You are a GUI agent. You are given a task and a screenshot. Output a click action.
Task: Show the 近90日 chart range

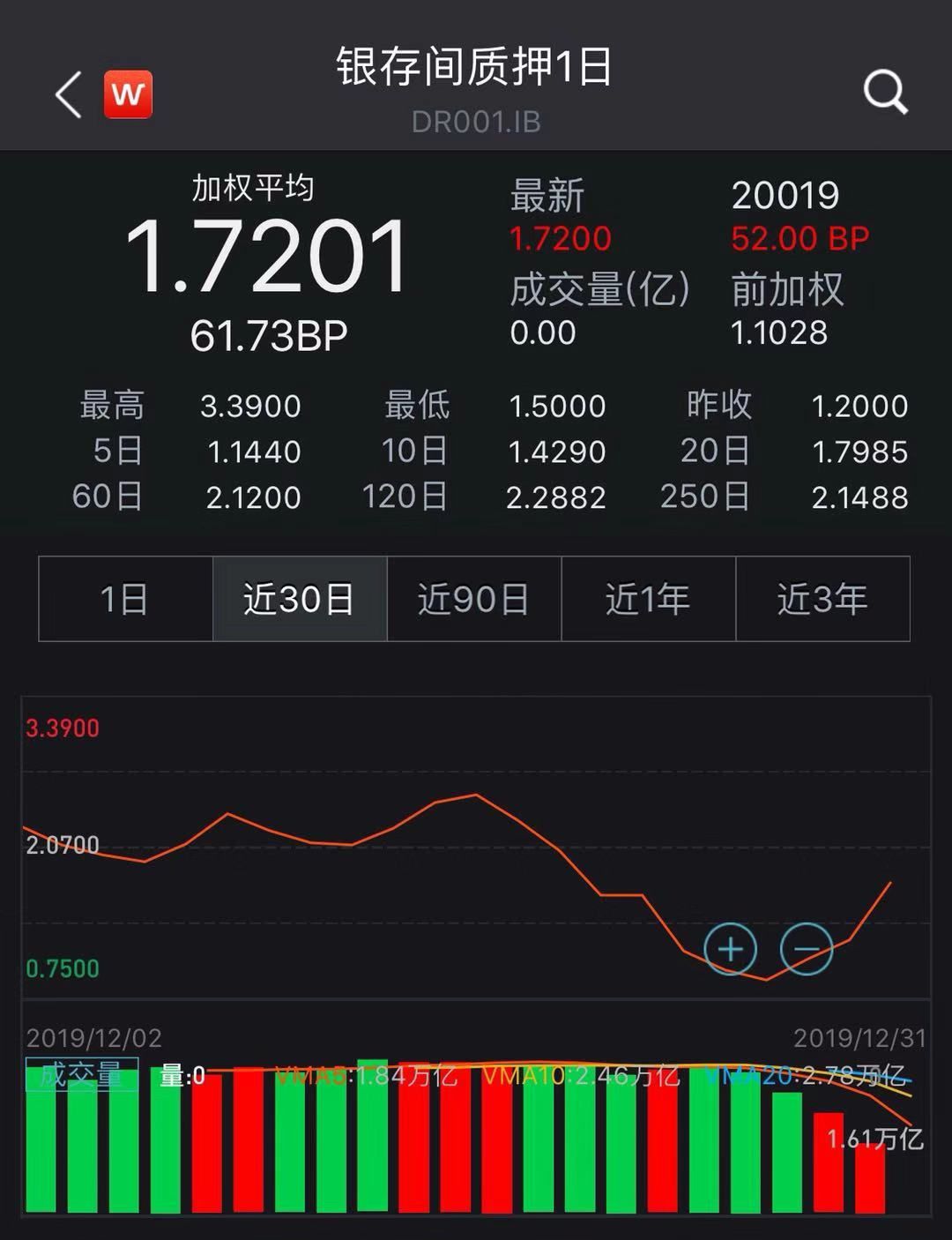(473, 599)
